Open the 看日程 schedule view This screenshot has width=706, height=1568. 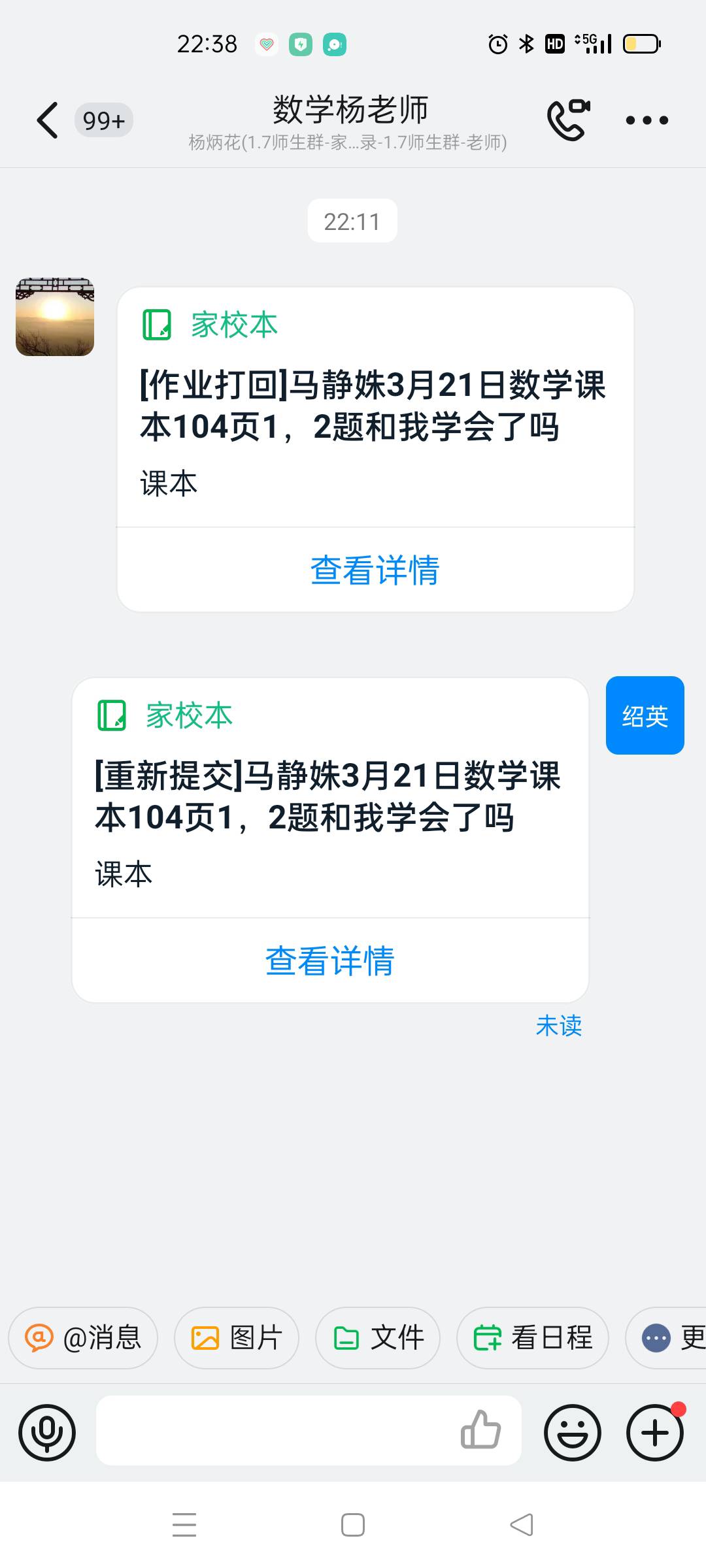533,1337
